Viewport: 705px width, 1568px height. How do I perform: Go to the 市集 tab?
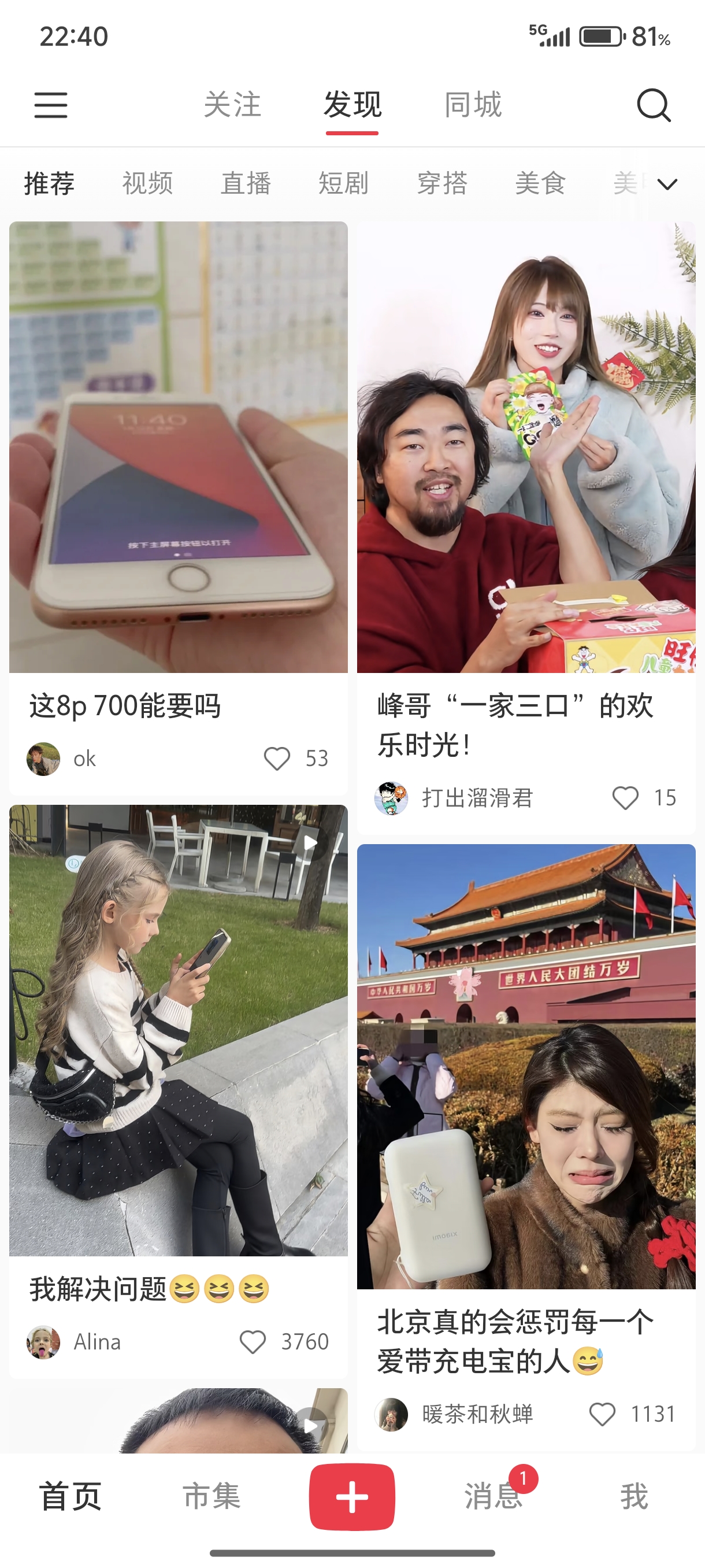click(211, 1496)
